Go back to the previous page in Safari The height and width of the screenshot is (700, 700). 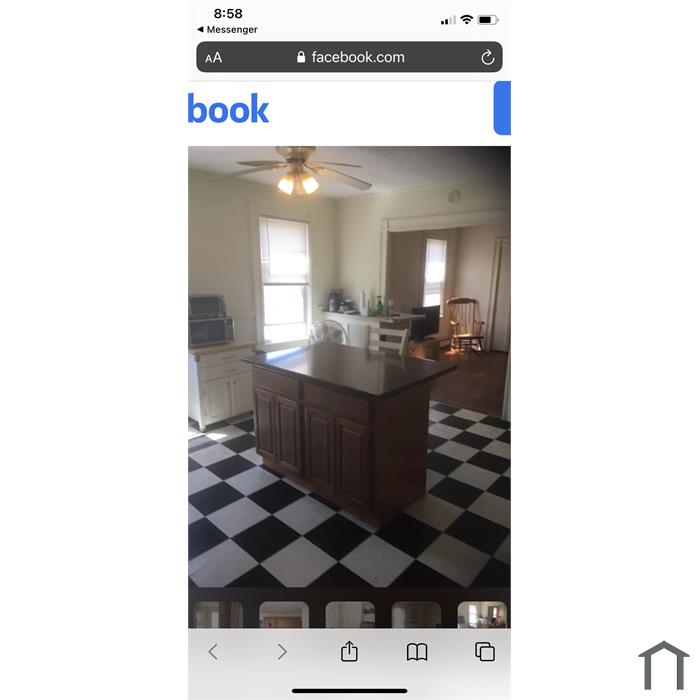coord(213,652)
